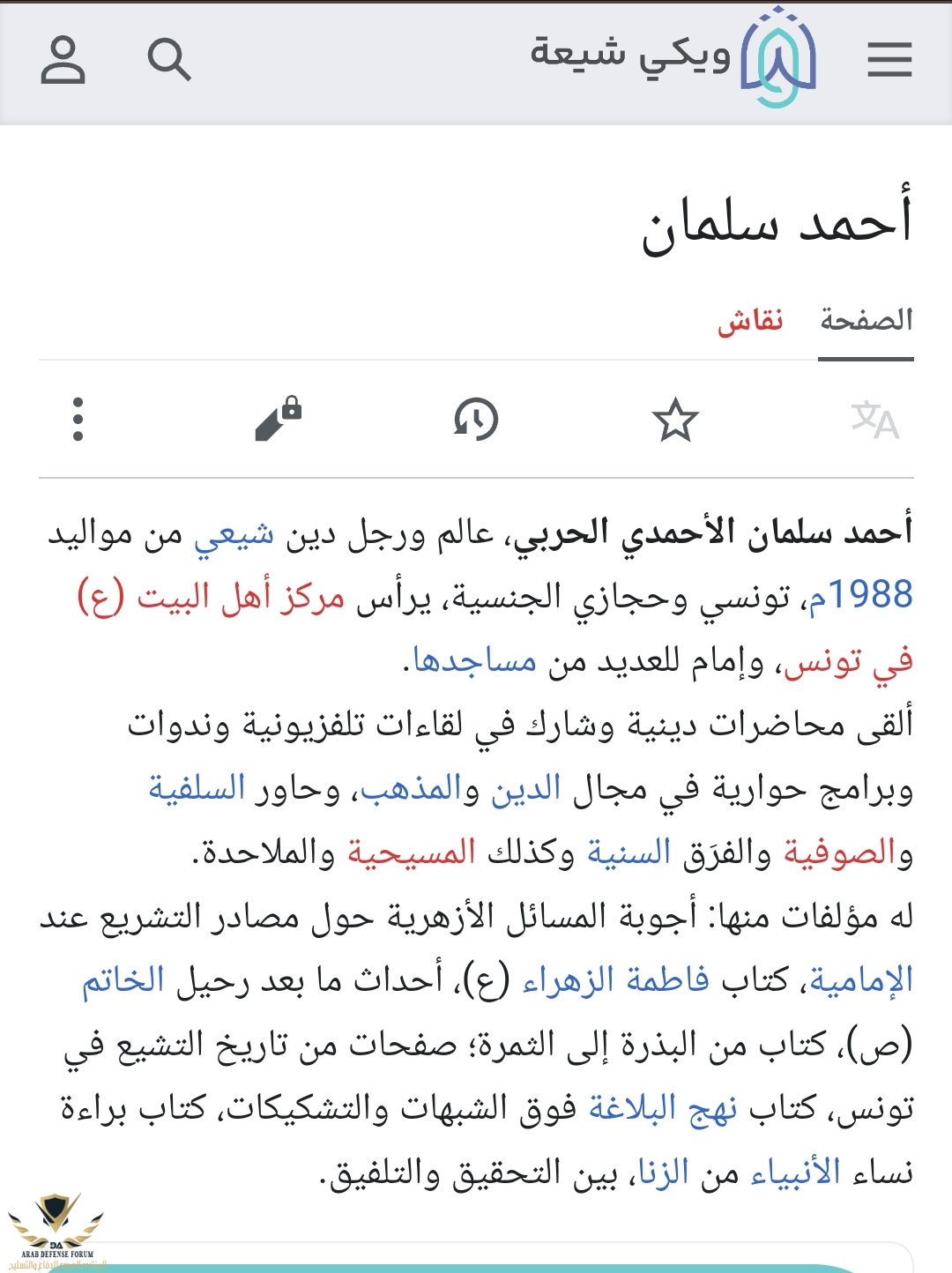
Task: Open the شيعي link
Action: tap(234, 534)
